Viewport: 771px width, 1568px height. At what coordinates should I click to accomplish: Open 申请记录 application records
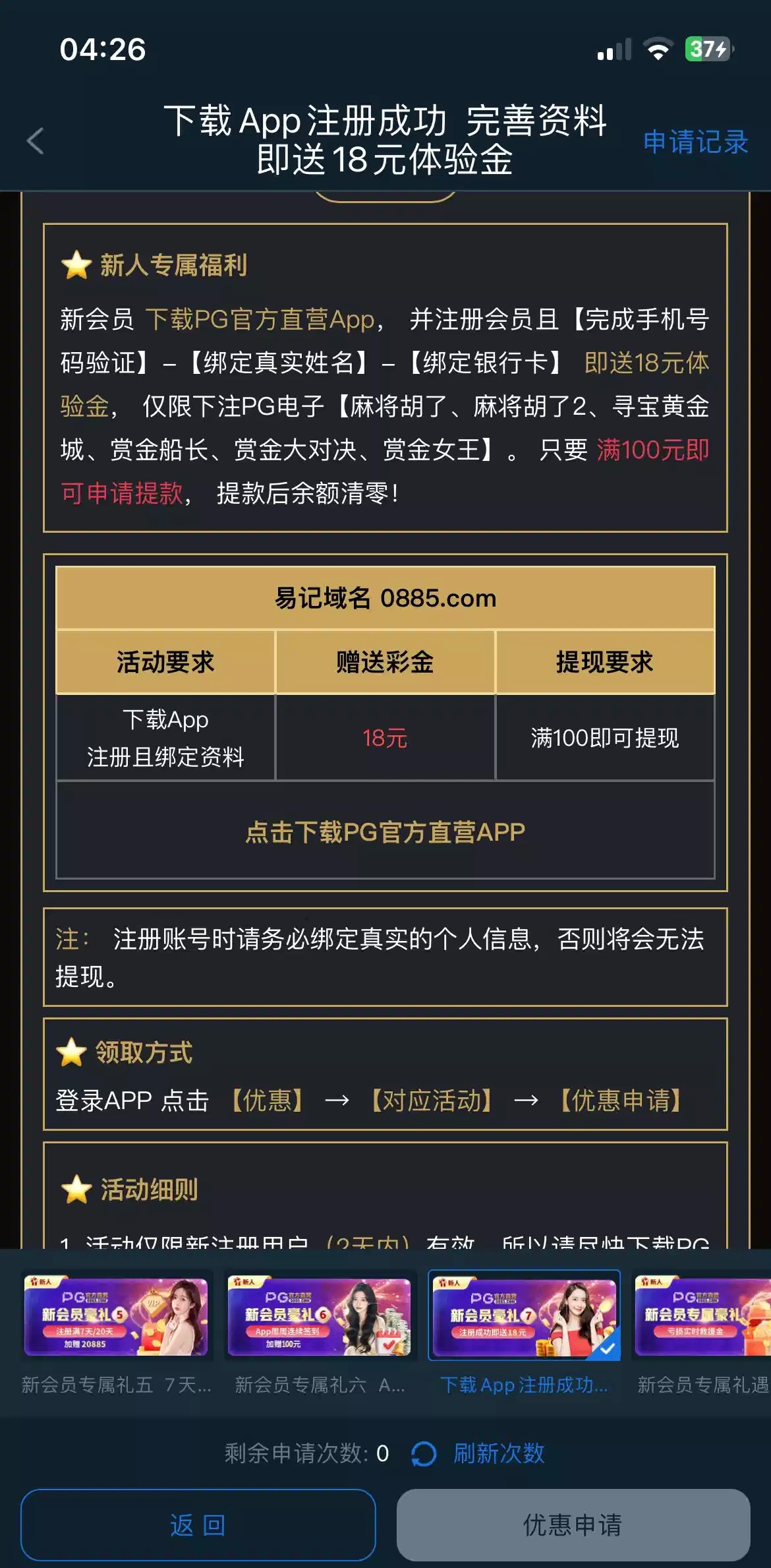coord(695,142)
